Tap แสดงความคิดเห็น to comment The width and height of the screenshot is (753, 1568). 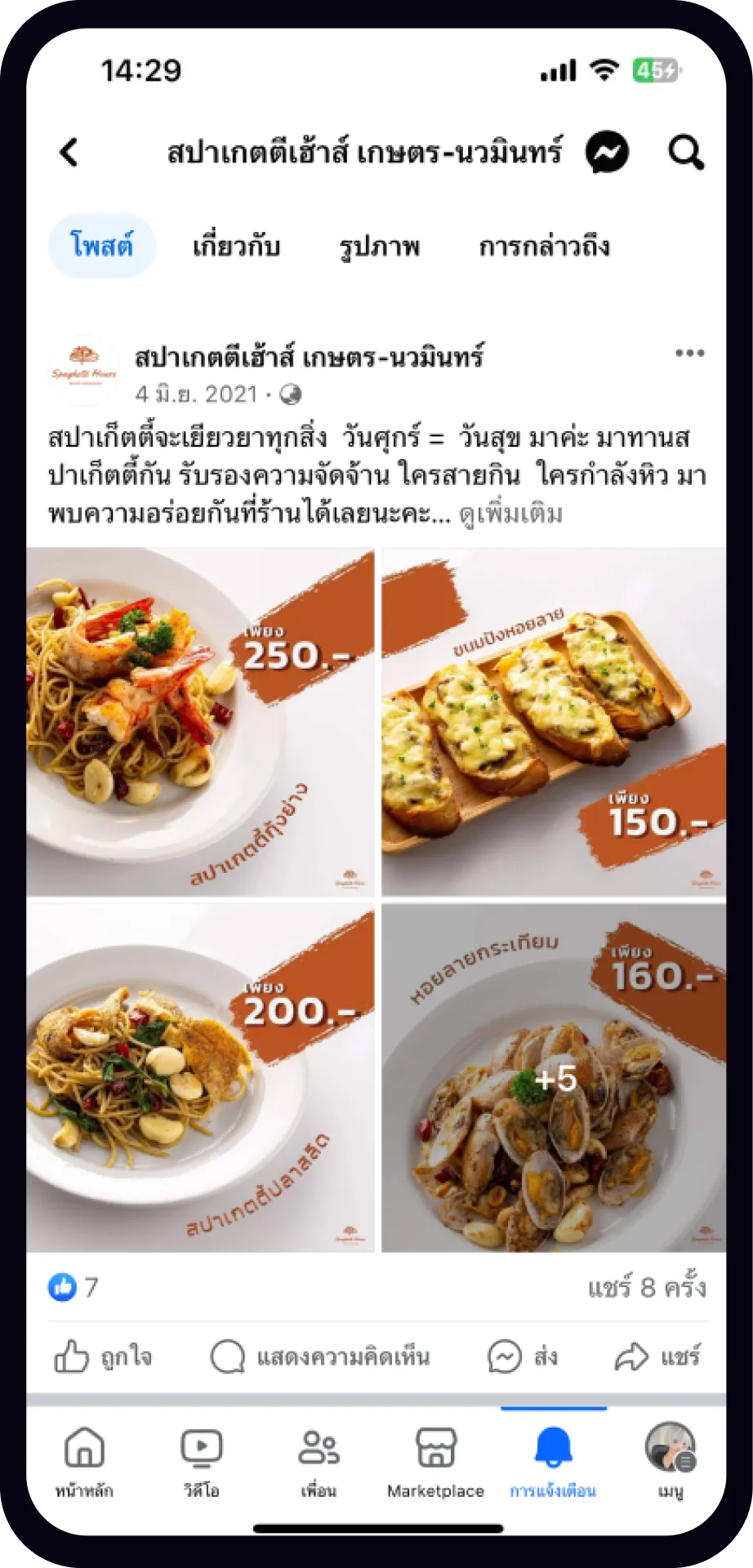point(320,1356)
